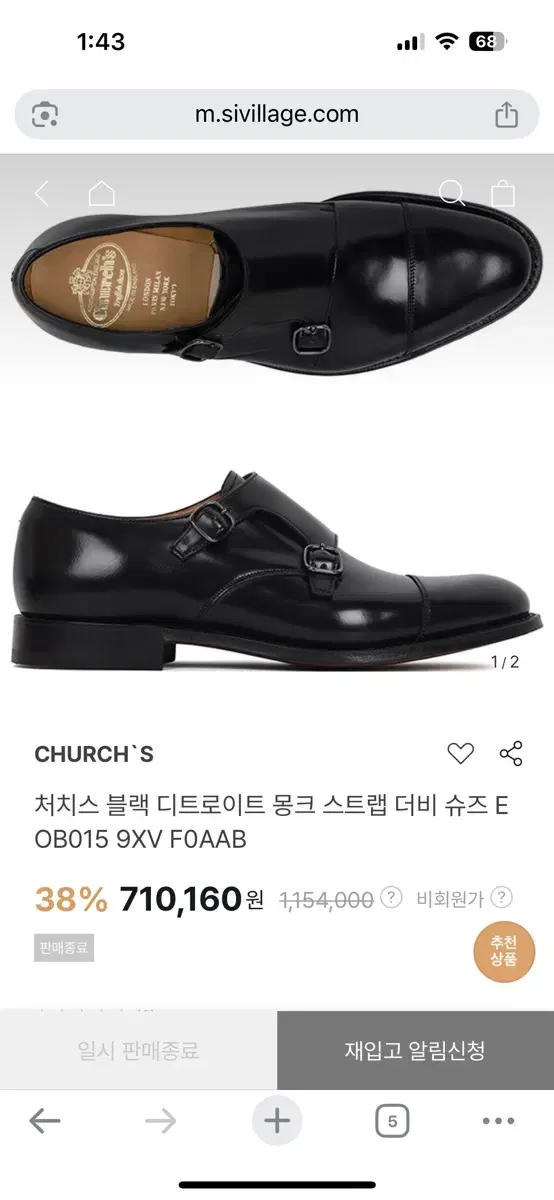Add the Church's shoes to wishlist with the heart
The width and height of the screenshot is (554, 1200).
click(460, 754)
